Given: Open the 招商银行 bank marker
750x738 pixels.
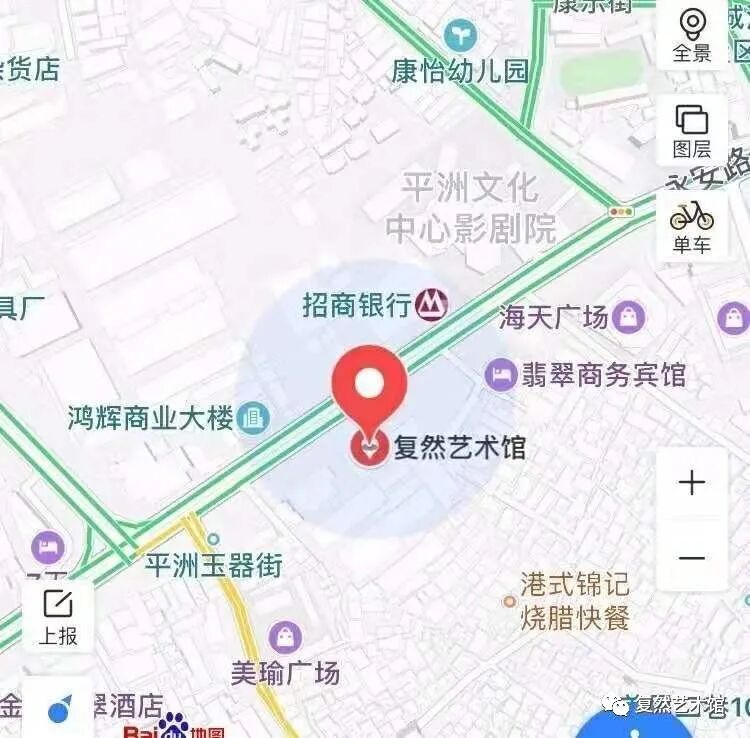Looking at the screenshot, I should pos(431,304).
